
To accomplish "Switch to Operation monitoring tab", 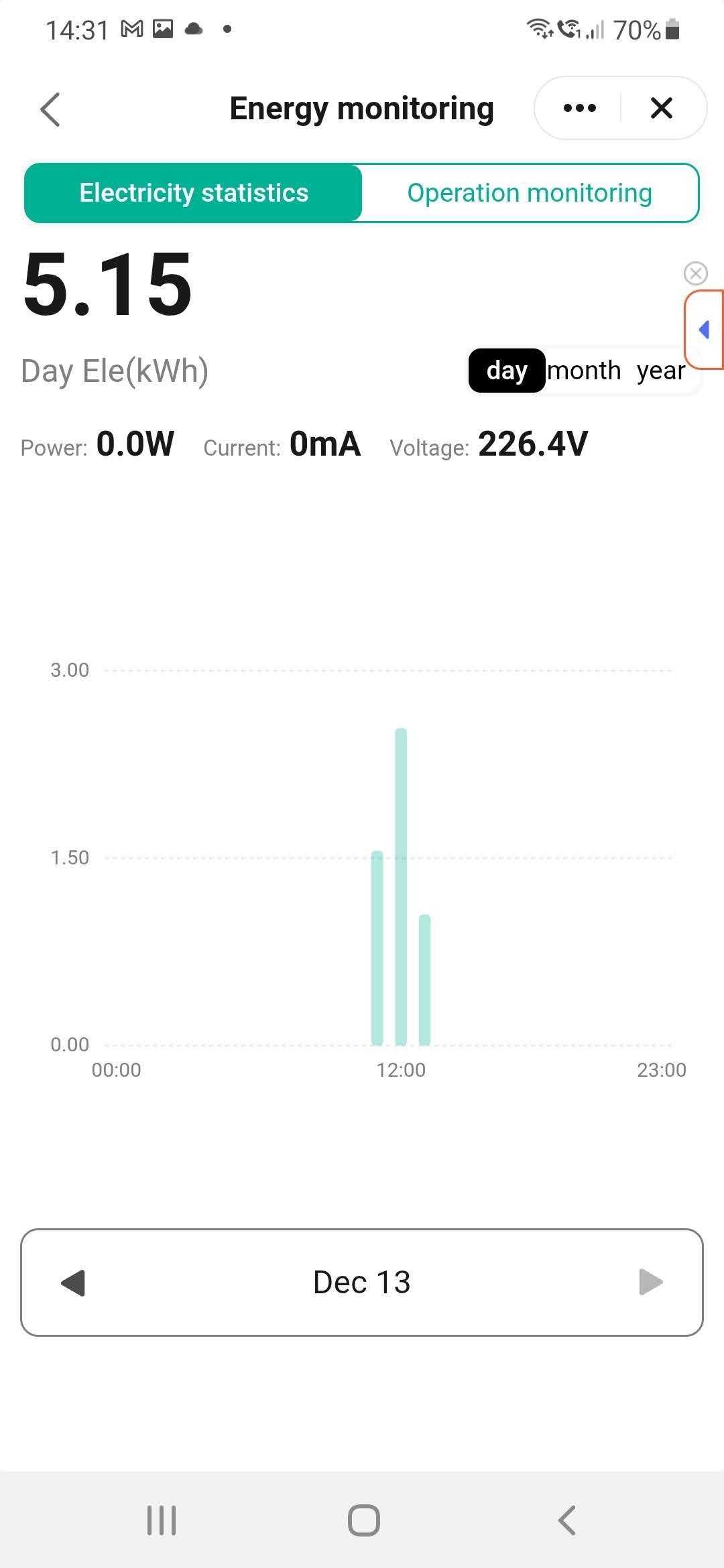I will tap(530, 193).
